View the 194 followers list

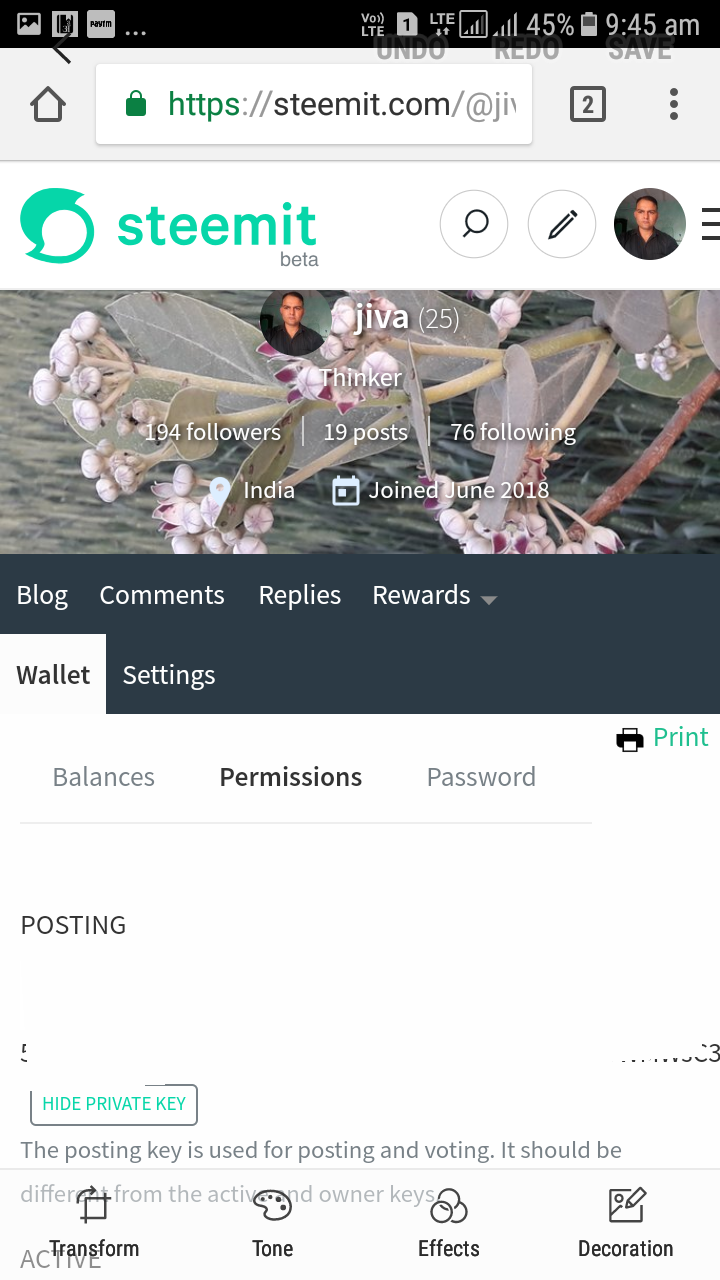pos(212,432)
